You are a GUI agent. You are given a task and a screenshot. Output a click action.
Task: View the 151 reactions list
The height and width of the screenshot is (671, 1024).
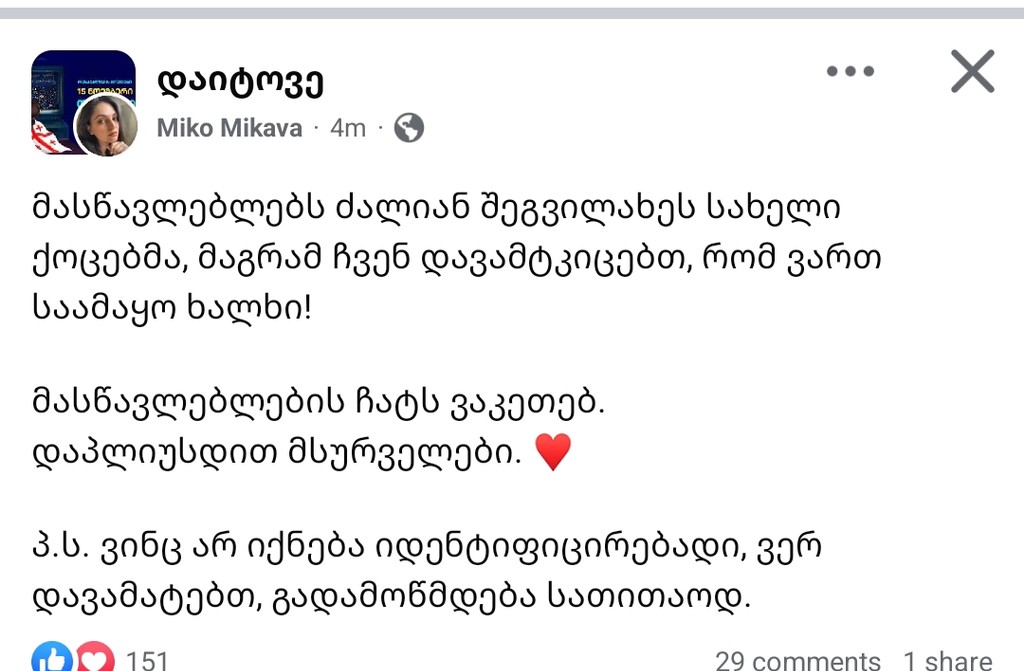pyautogui.click(x=100, y=659)
